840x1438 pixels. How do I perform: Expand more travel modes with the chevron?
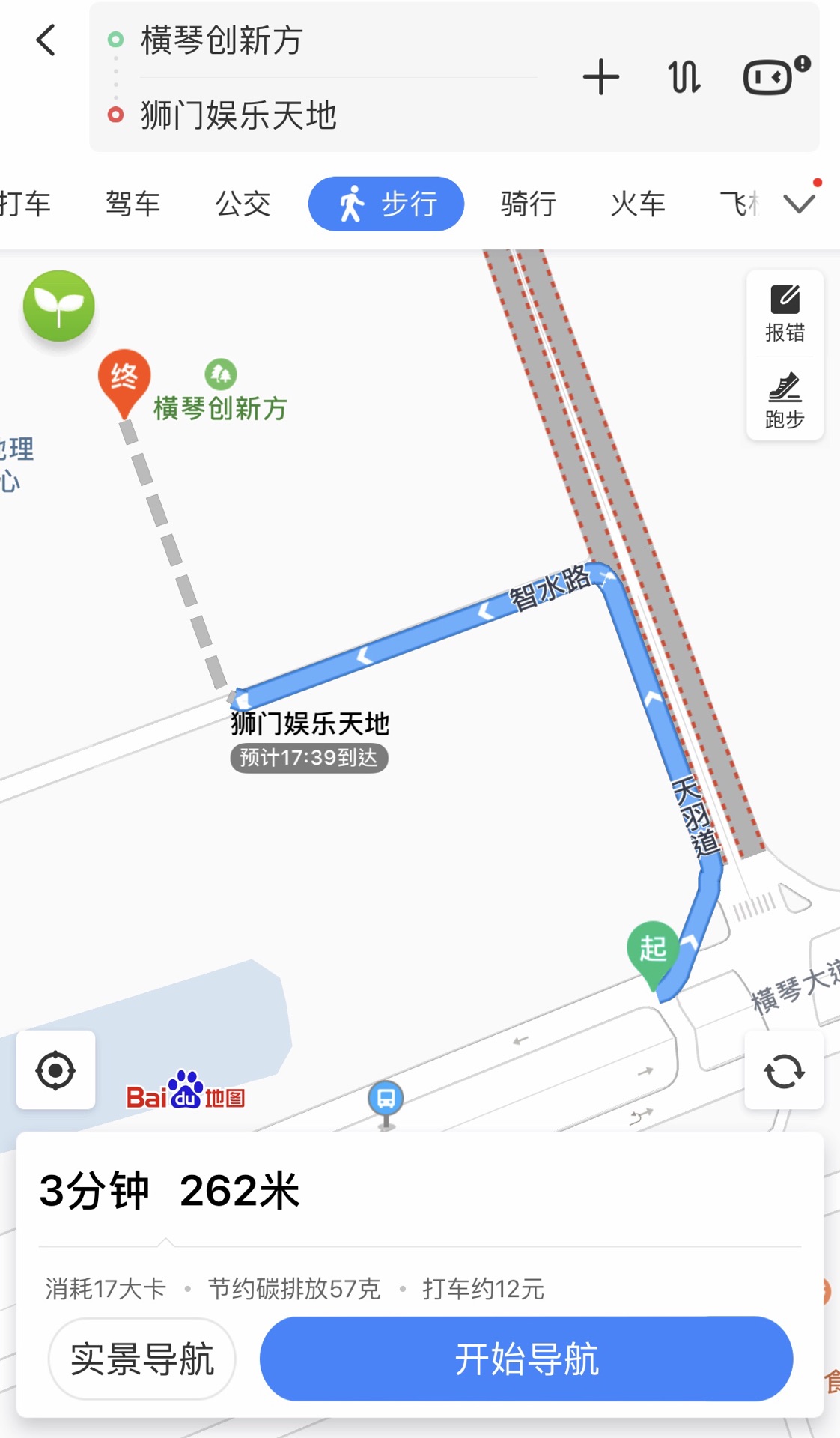click(x=800, y=203)
